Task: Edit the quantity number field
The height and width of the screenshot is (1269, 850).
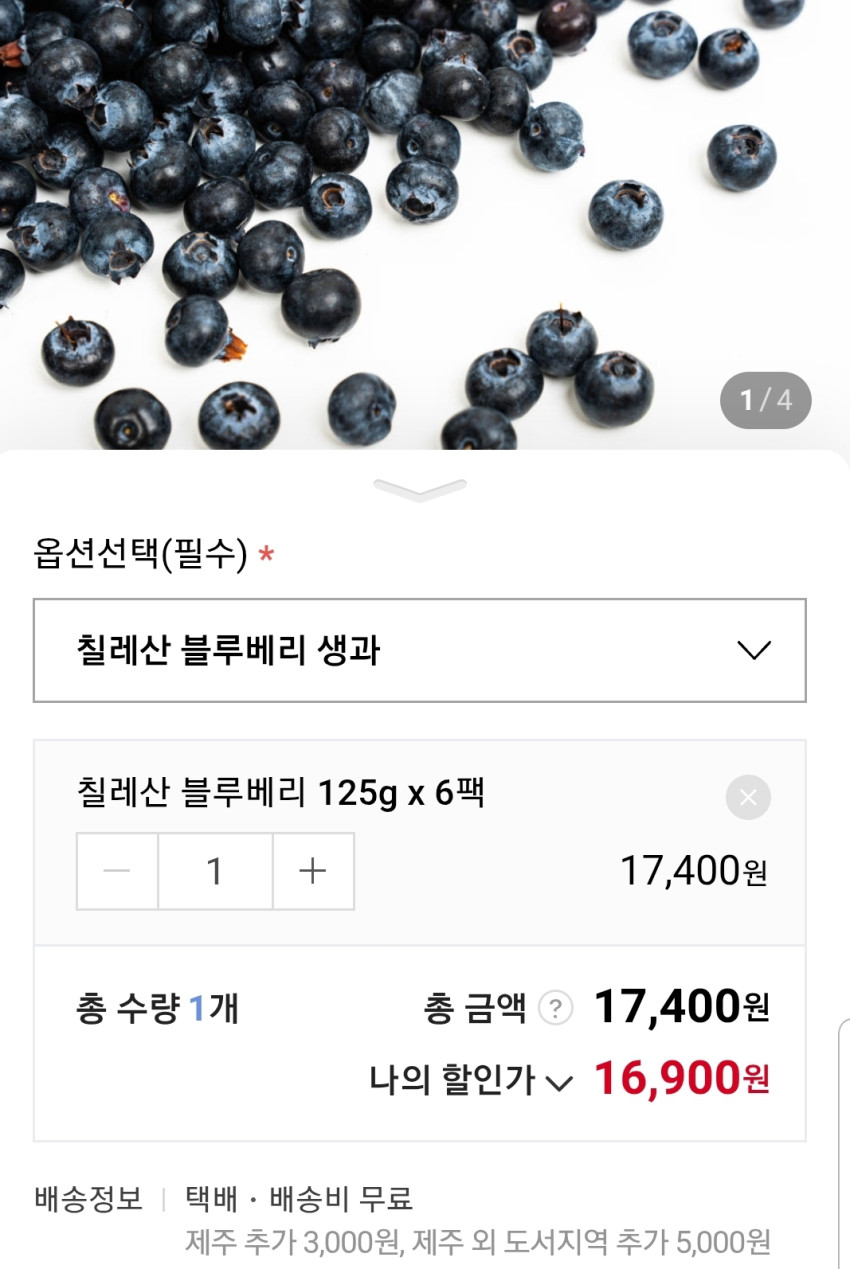Action: (215, 871)
